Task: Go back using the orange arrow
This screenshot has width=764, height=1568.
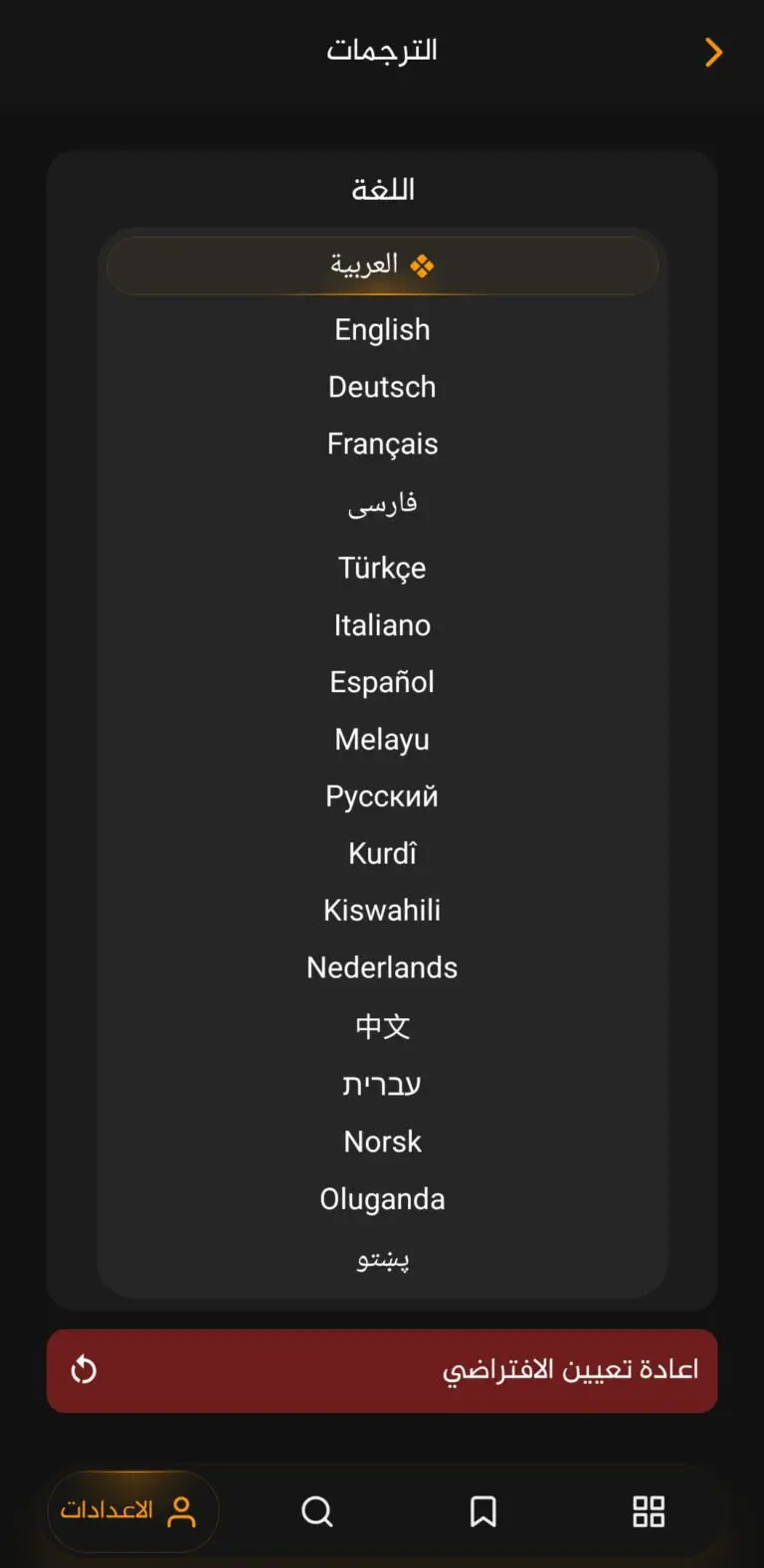Action: click(x=713, y=53)
